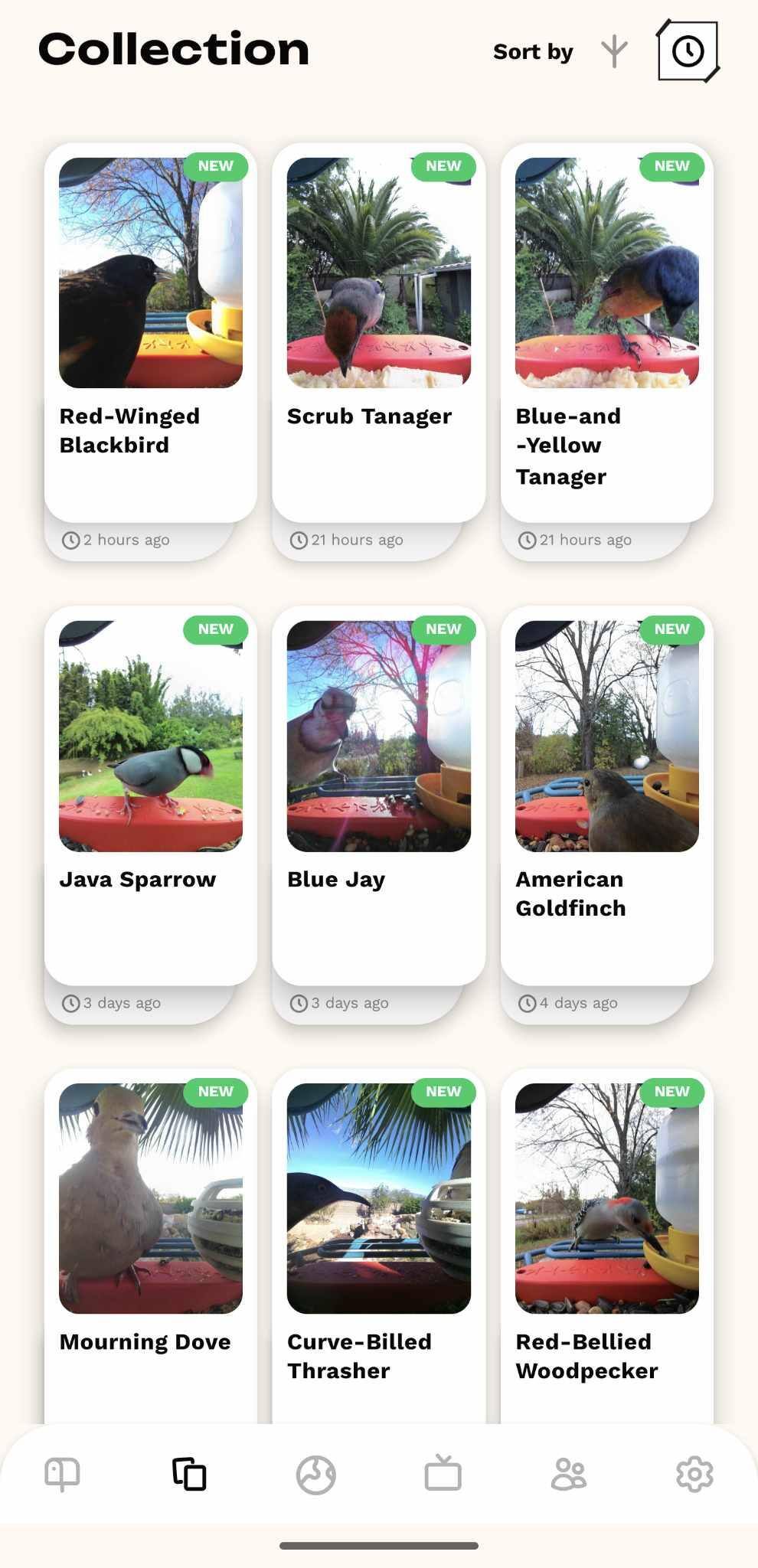Screen dimensions: 758x1568
Task: Open the Red-Winged Blackbird card
Action: (151, 334)
